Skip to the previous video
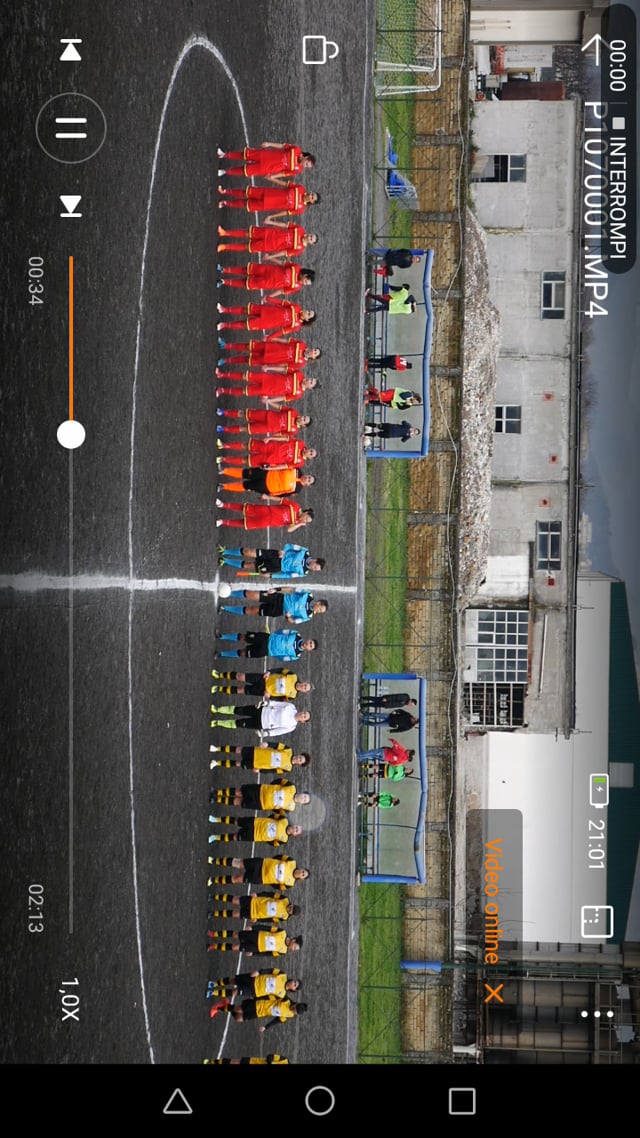Image resolution: width=640 pixels, height=1138 pixels. tap(71, 50)
